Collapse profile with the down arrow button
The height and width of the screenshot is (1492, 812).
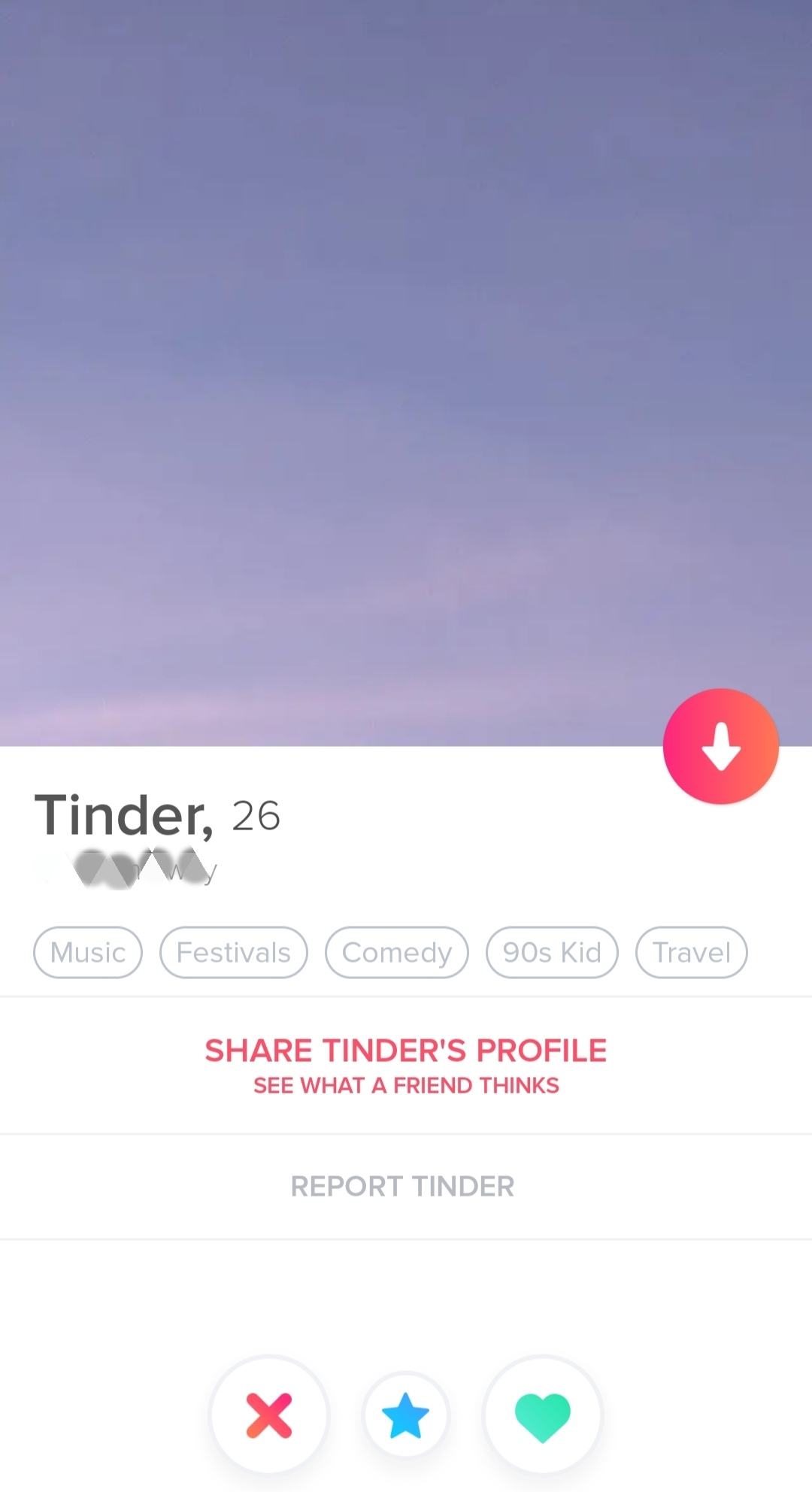720,746
